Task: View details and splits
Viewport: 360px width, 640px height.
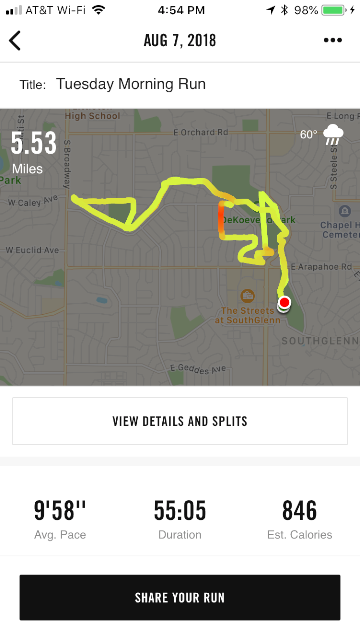Action: [180, 421]
